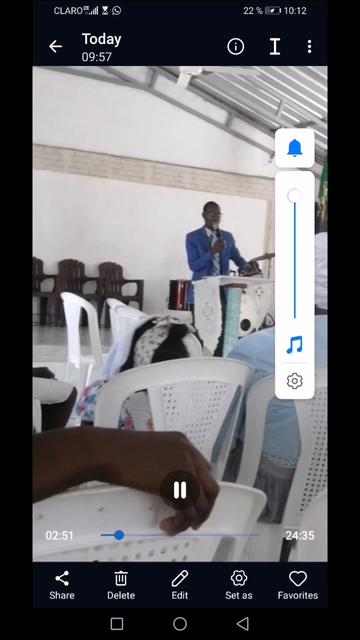The image size is (360, 640).
Task: Open recent apps from navigation bar
Action: (117, 624)
